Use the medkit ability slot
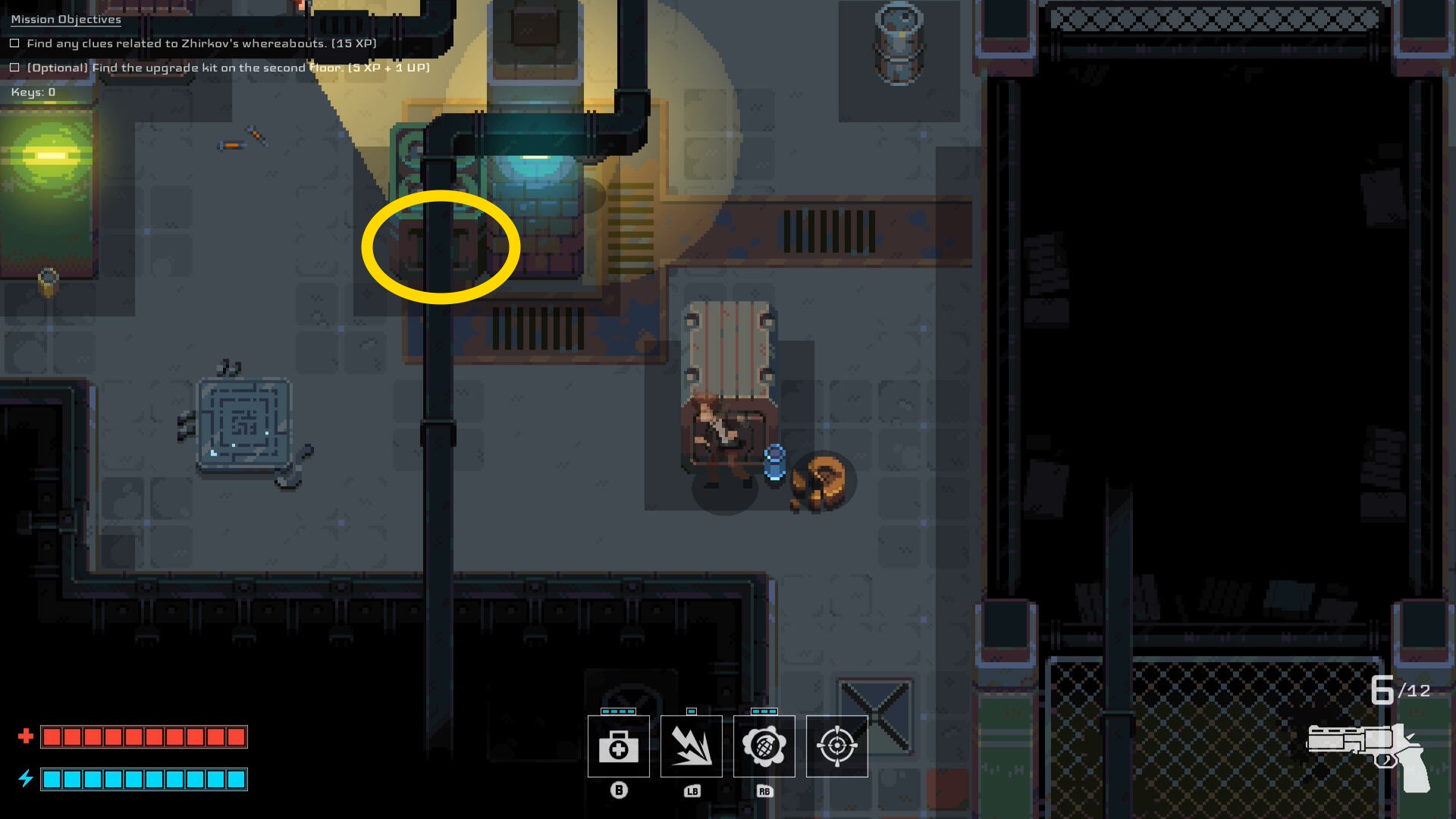1456x819 pixels. click(x=618, y=746)
